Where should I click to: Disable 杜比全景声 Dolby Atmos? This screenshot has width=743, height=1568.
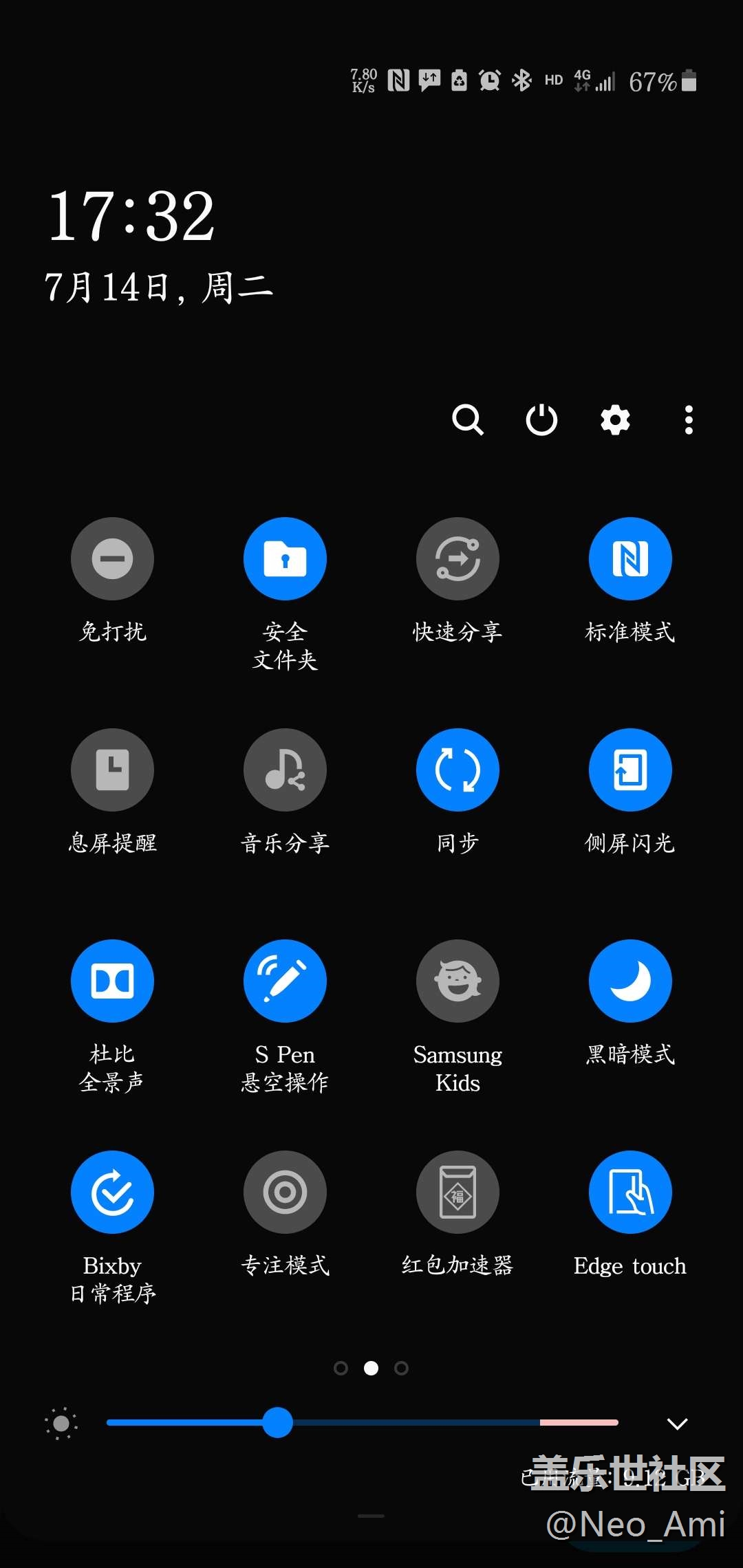coord(112,981)
